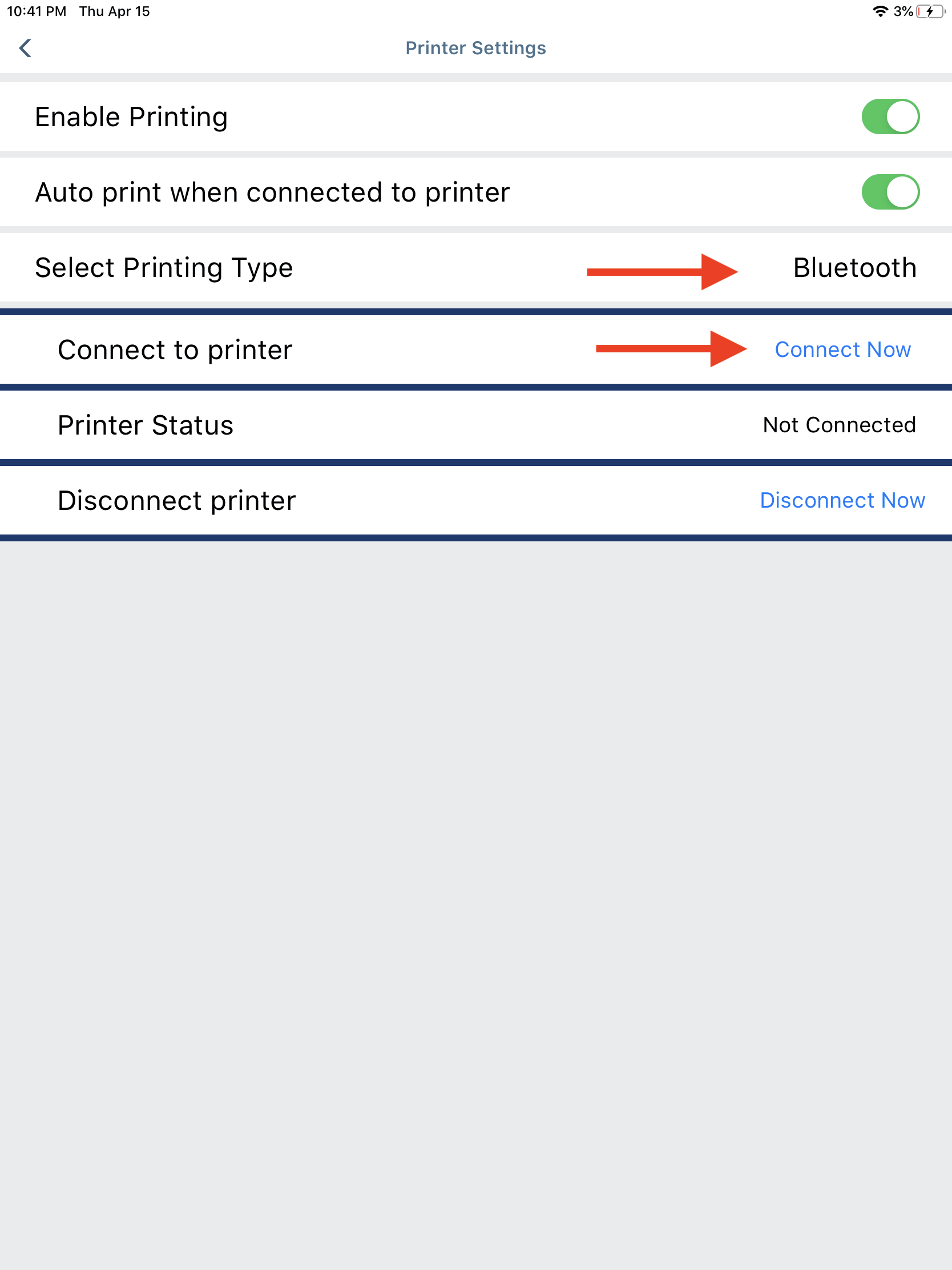Disable Auto print when connected to printer
Viewport: 952px width, 1270px height.
point(889,192)
